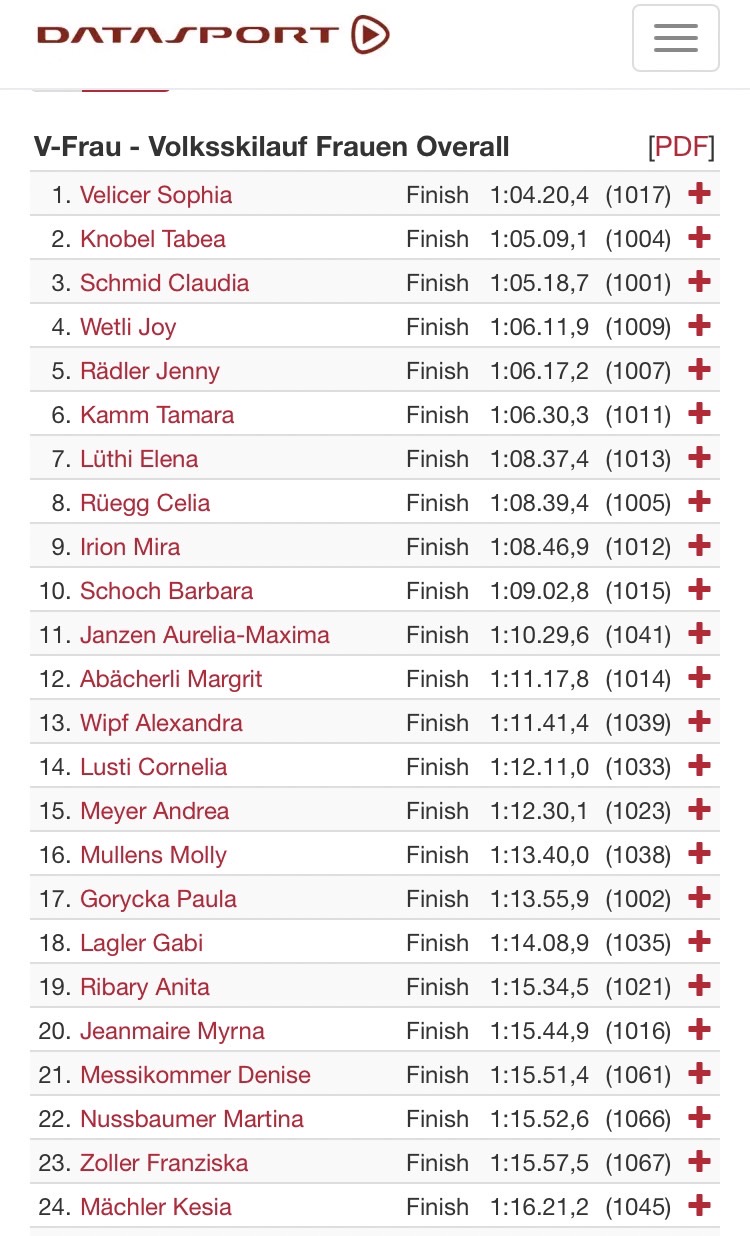This screenshot has width=750, height=1236.
Task: Expand Irion Mira's entry with plus icon
Action: pos(699,546)
